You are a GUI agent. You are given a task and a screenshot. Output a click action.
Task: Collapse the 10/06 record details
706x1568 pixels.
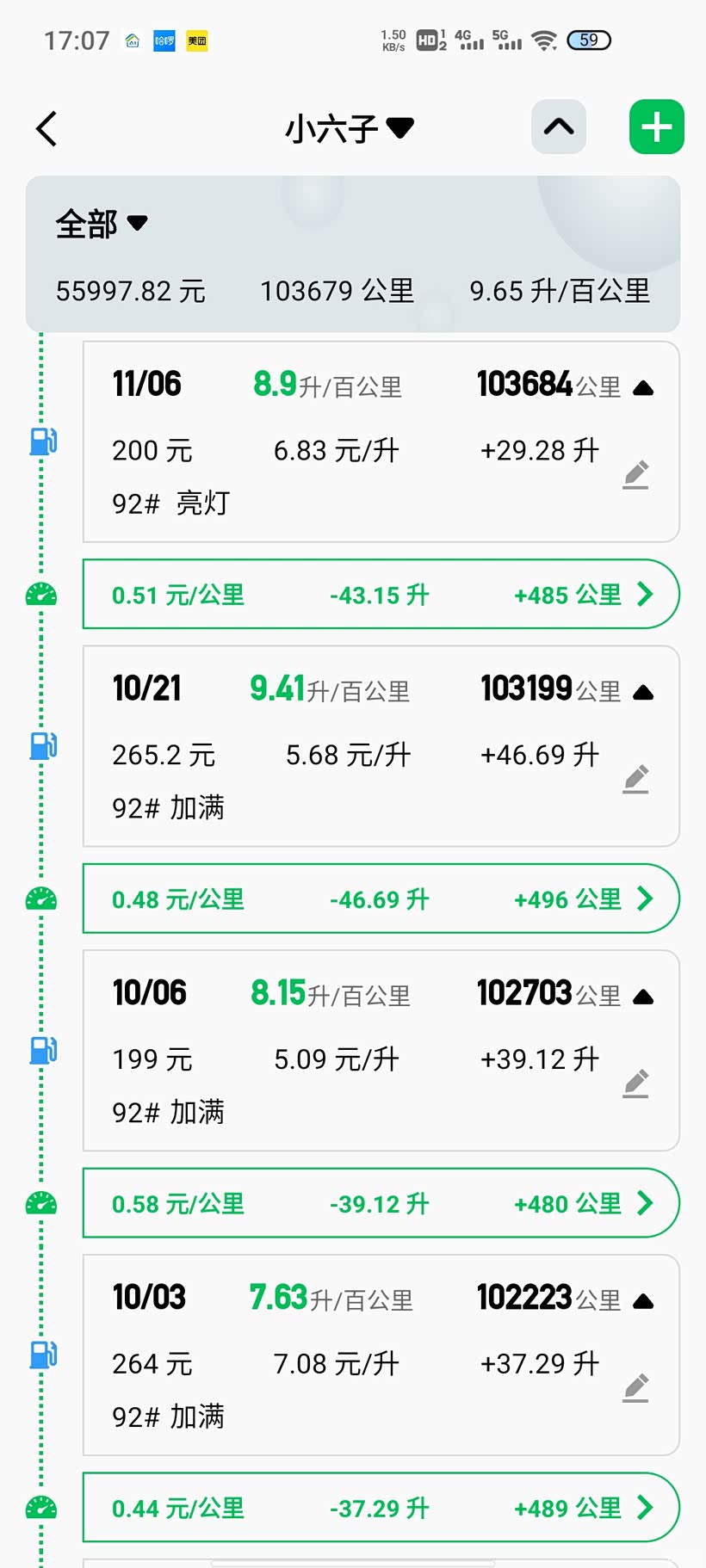[x=642, y=997]
